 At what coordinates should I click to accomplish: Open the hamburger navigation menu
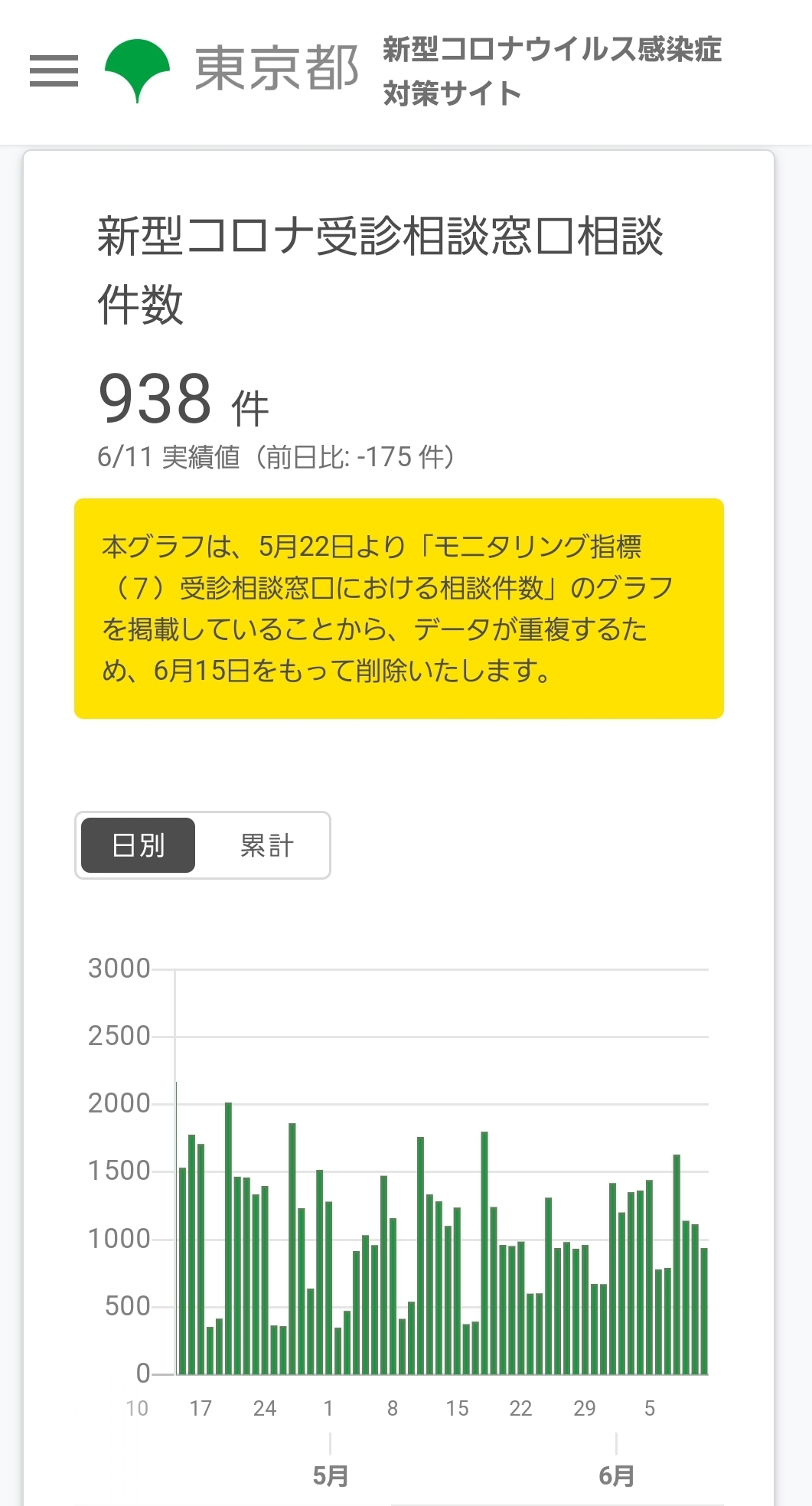pos(54,70)
